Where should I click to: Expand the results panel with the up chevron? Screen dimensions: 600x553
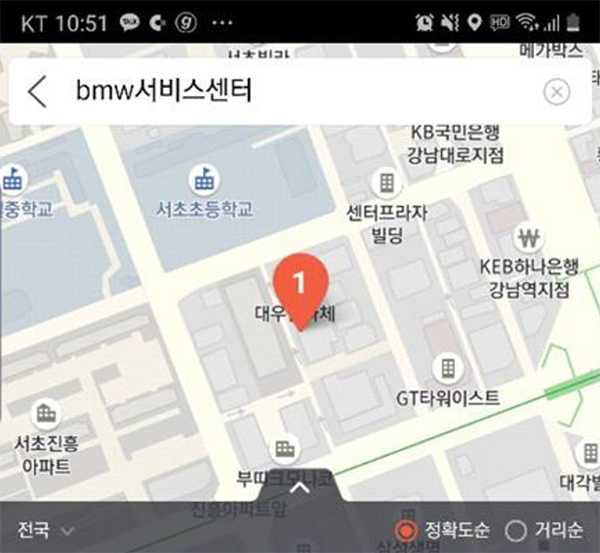click(x=300, y=488)
